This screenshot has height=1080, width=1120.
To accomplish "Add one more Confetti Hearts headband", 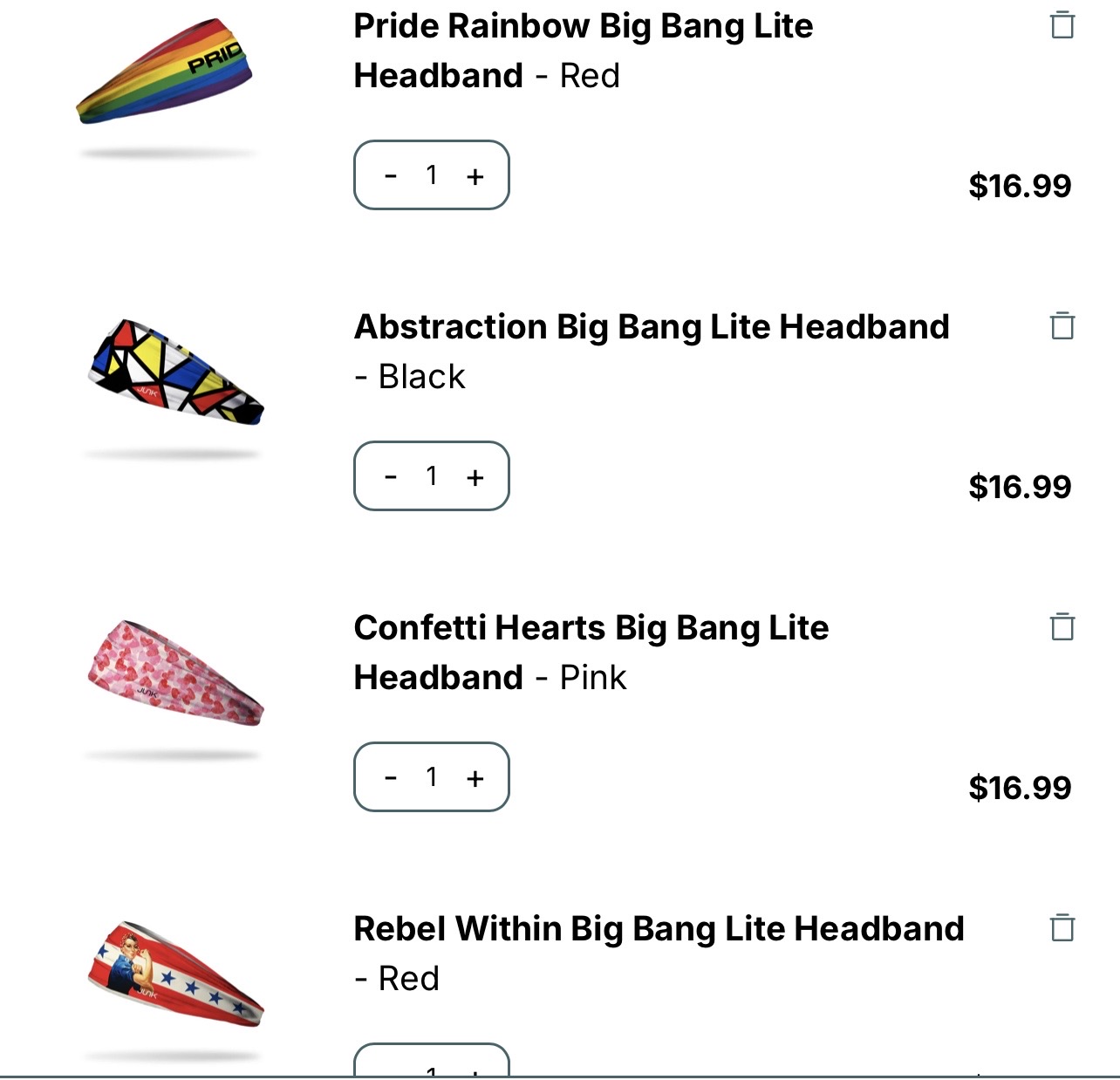I will coord(475,778).
